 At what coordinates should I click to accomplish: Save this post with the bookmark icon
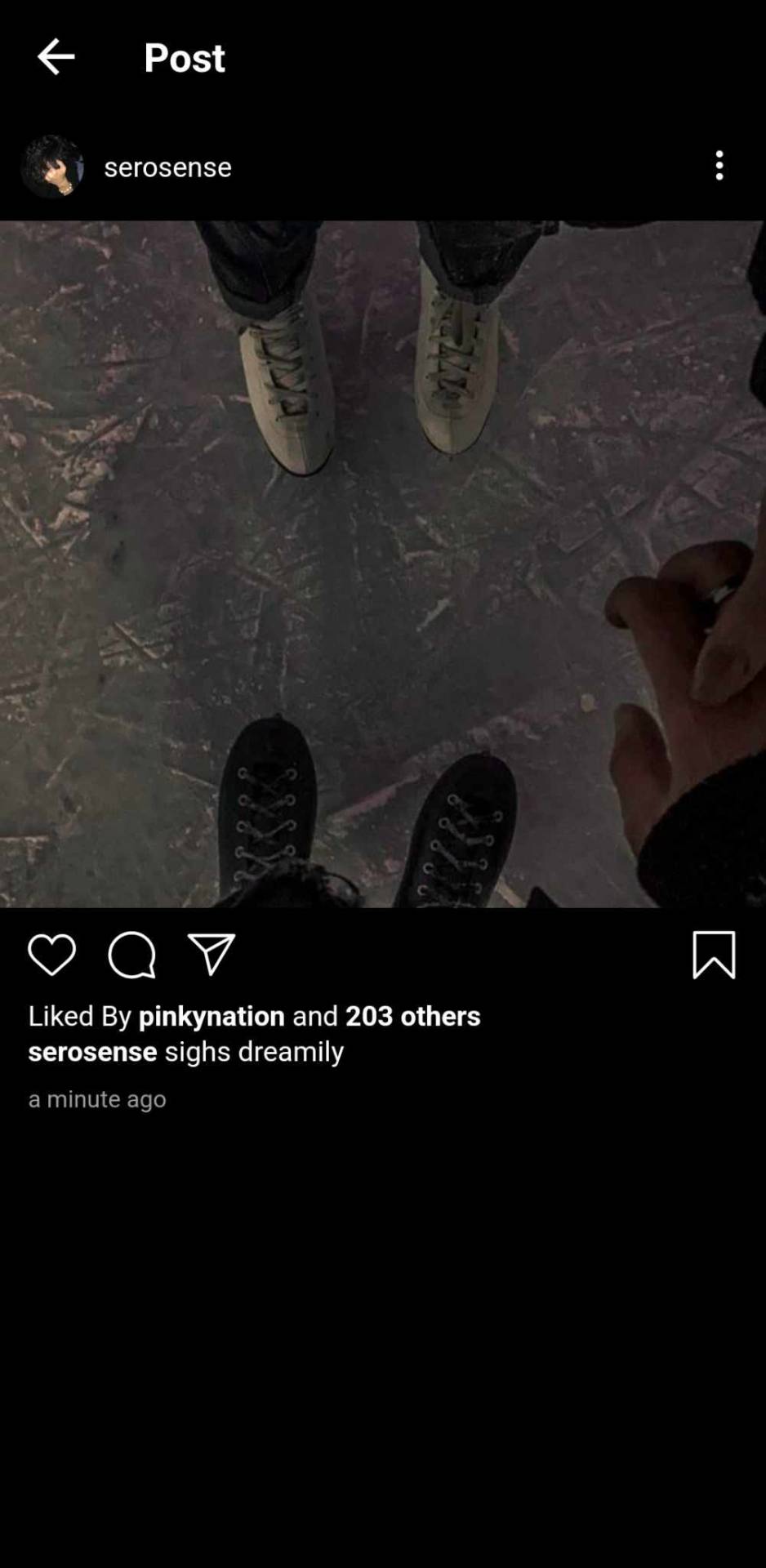(x=714, y=955)
